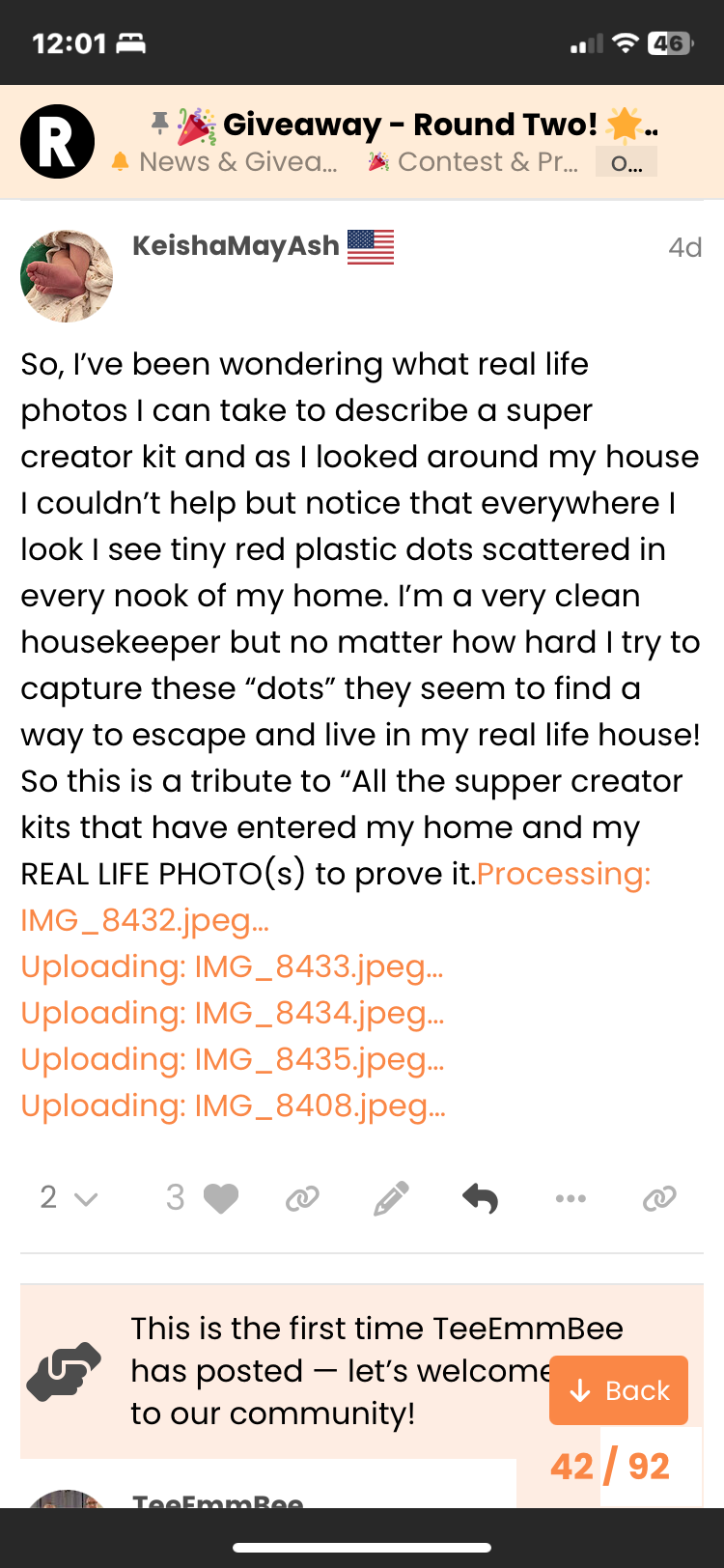Open KeishaMayAsh's username link
Viewport: 724px width, 1568px height.
pos(236,246)
